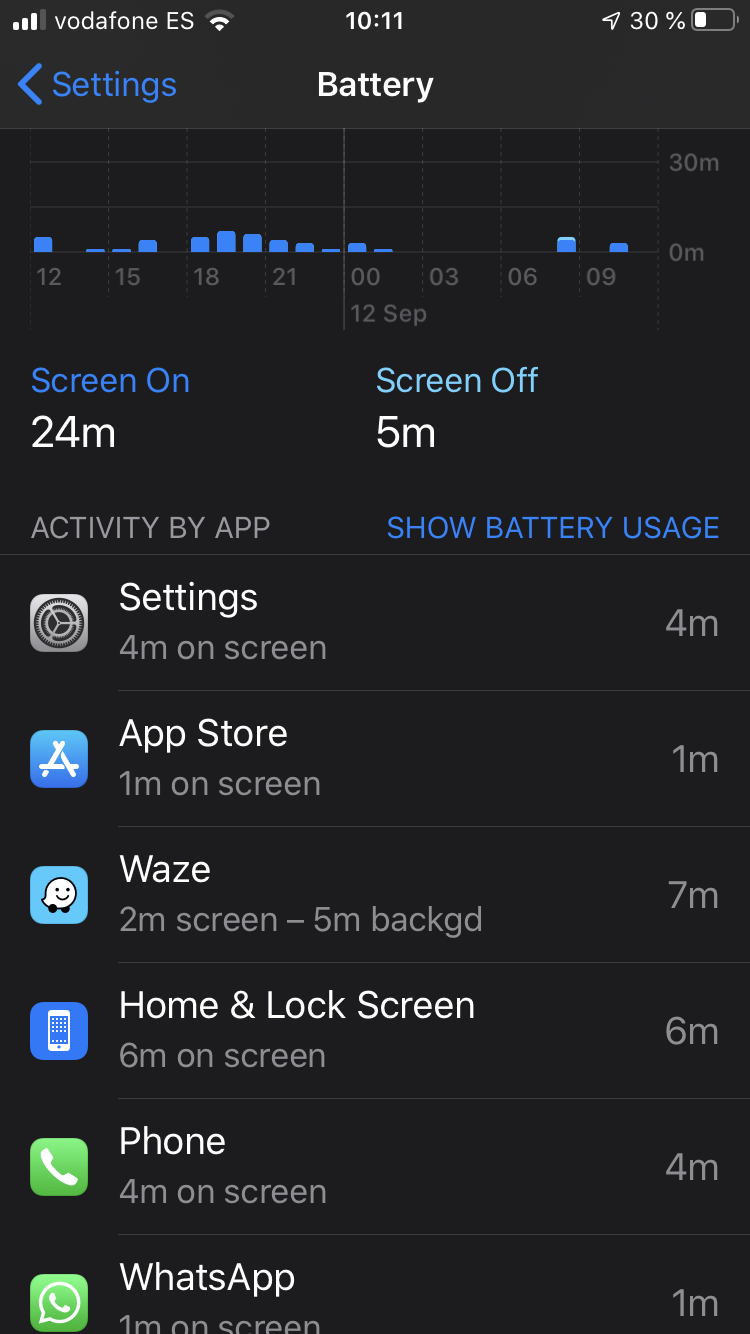This screenshot has width=750, height=1334.
Task: Select the App Store activity row
Action: pos(375,759)
